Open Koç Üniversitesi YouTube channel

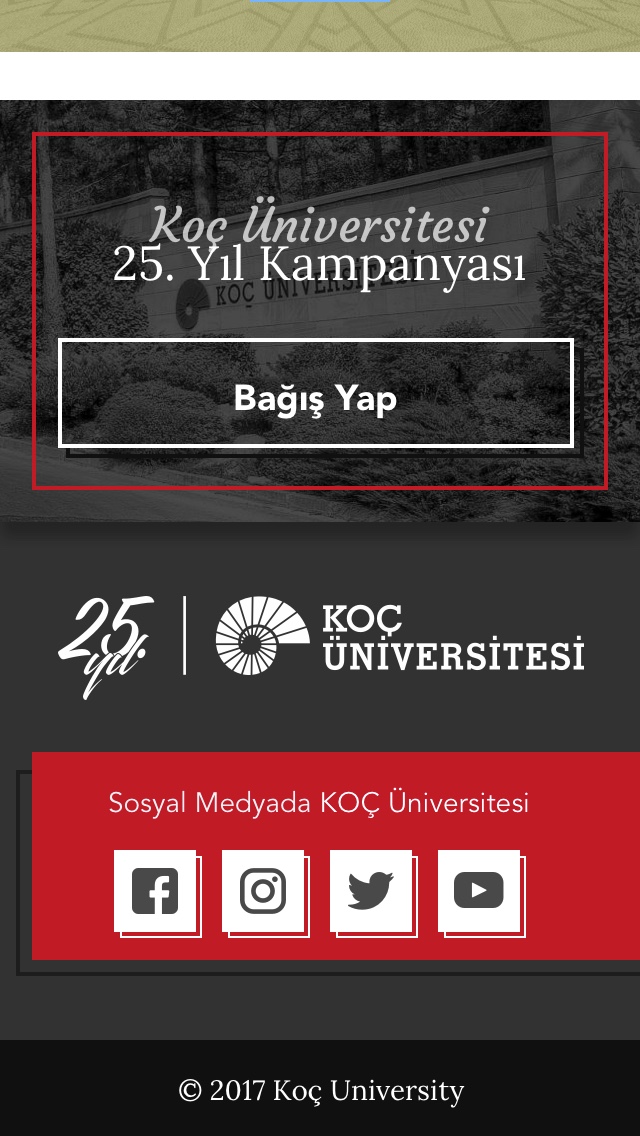click(479, 891)
